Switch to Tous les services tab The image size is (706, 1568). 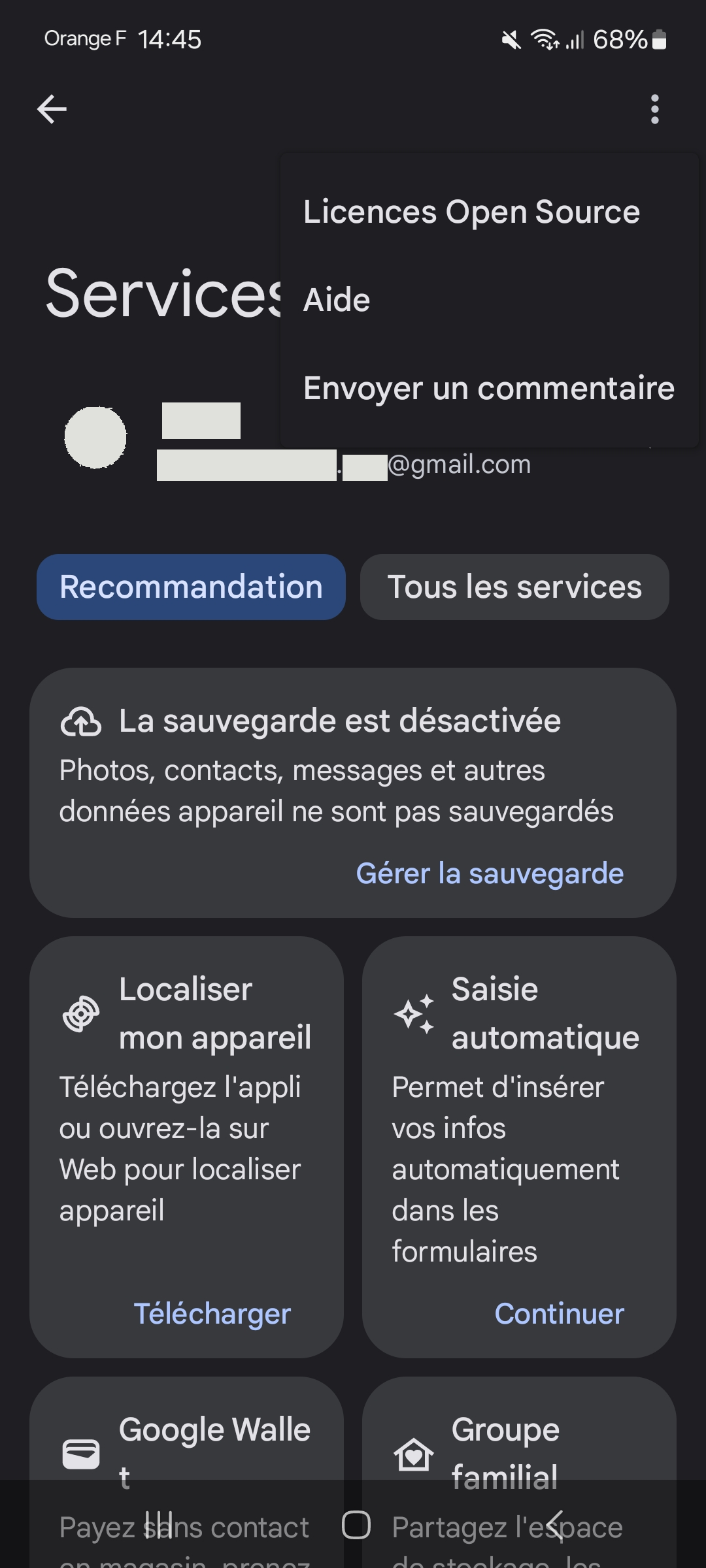(514, 587)
